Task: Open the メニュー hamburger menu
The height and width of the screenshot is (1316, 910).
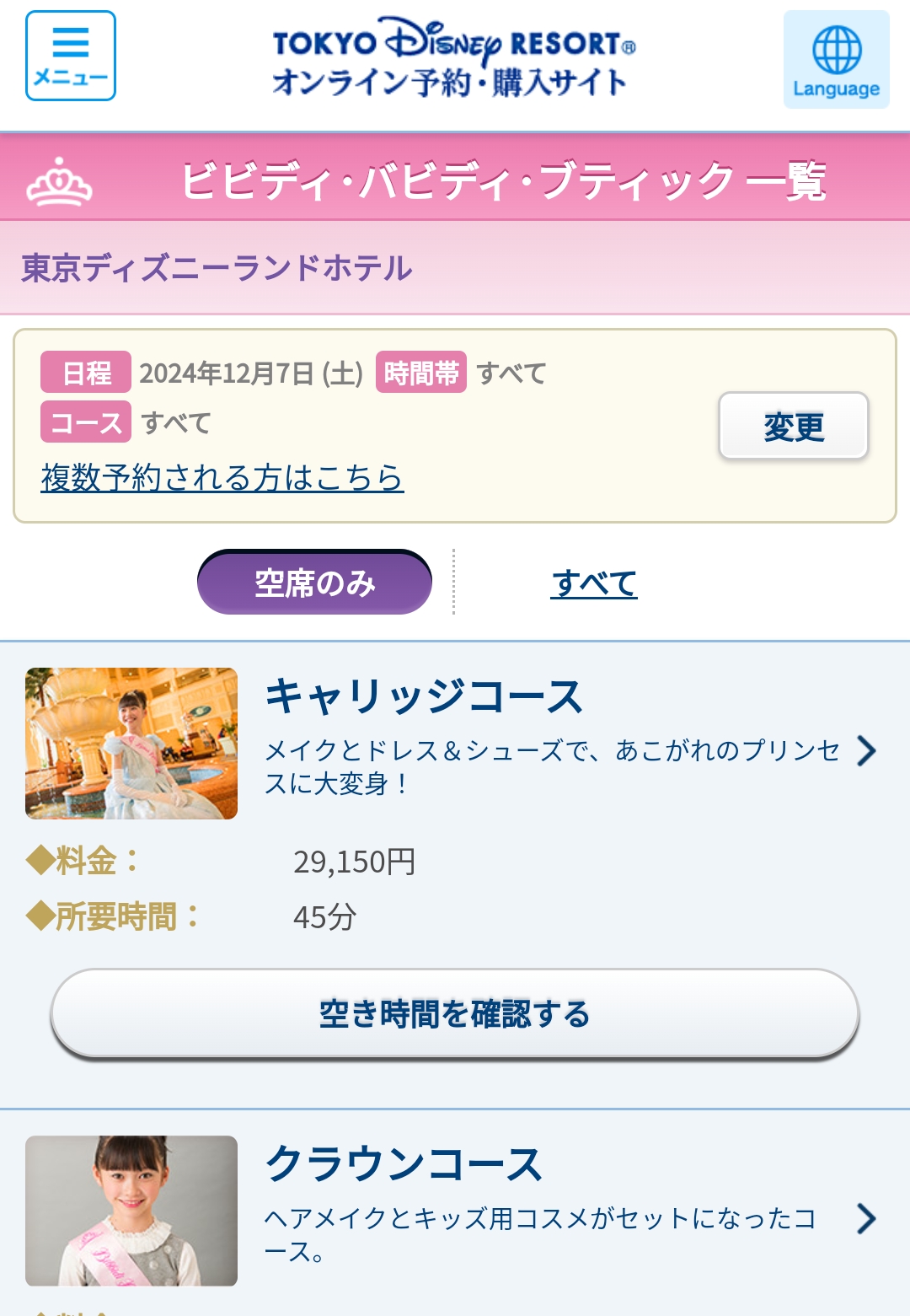Action: point(71,56)
